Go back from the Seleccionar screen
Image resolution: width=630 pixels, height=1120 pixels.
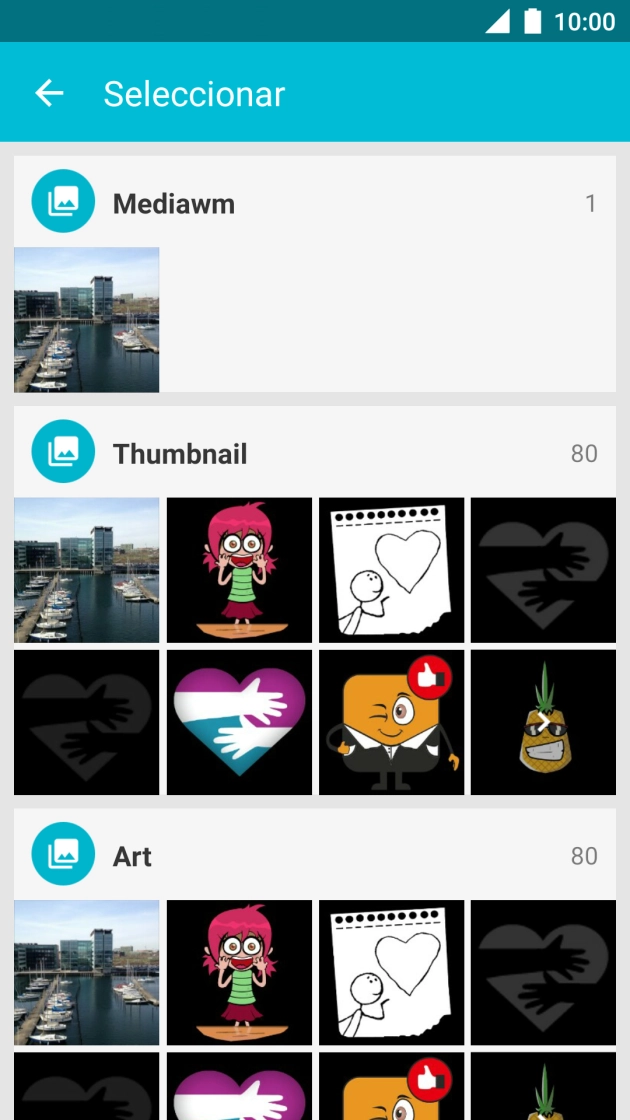[x=49, y=94]
